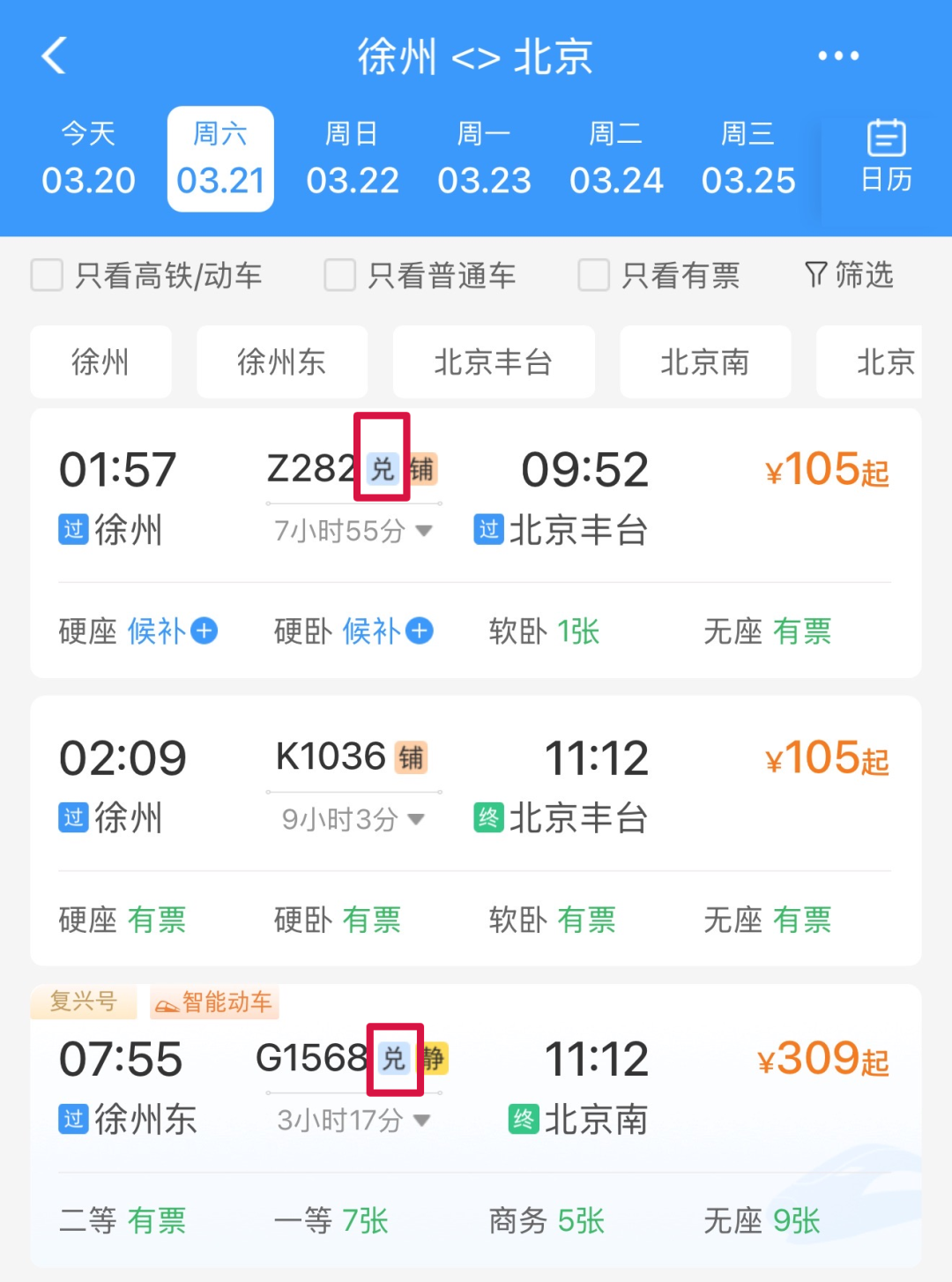Enable 只看有票 checkbox
Viewport: 952px width, 1282px height.
coord(593,275)
